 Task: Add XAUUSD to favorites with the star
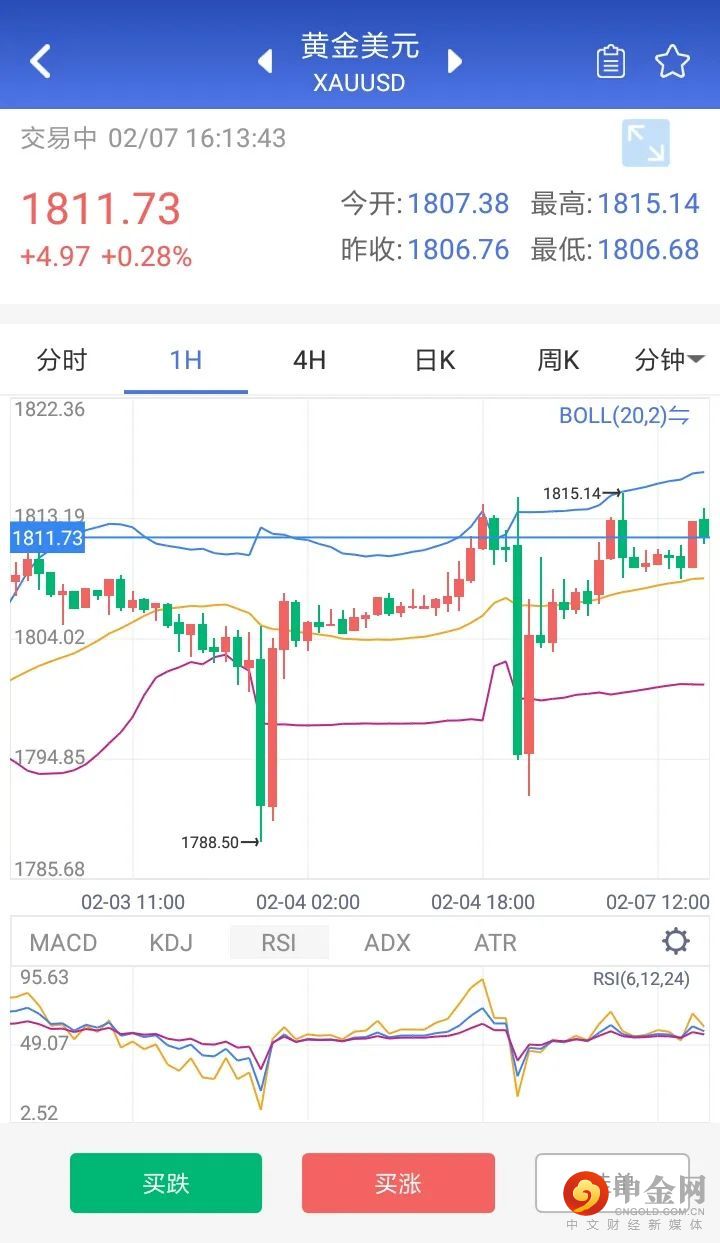point(673,61)
